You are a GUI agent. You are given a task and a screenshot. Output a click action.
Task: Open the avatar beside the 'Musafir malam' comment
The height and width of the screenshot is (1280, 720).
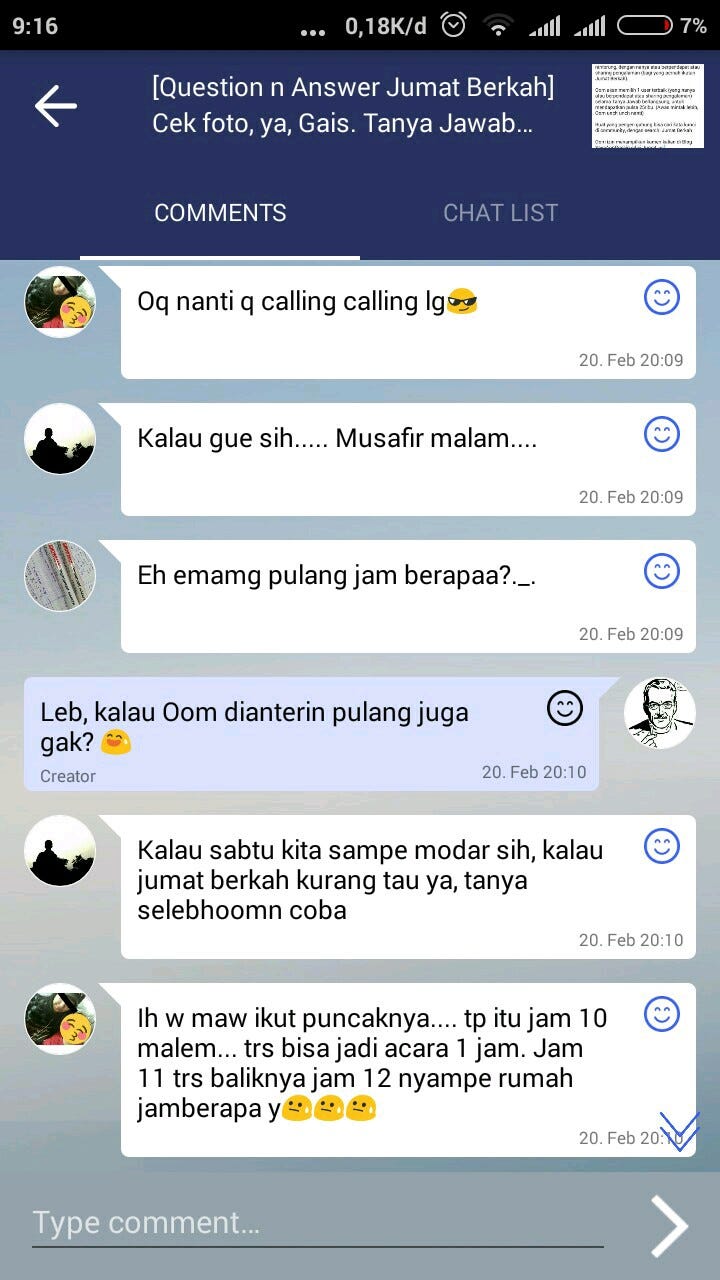pyautogui.click(x=60, y=439)
